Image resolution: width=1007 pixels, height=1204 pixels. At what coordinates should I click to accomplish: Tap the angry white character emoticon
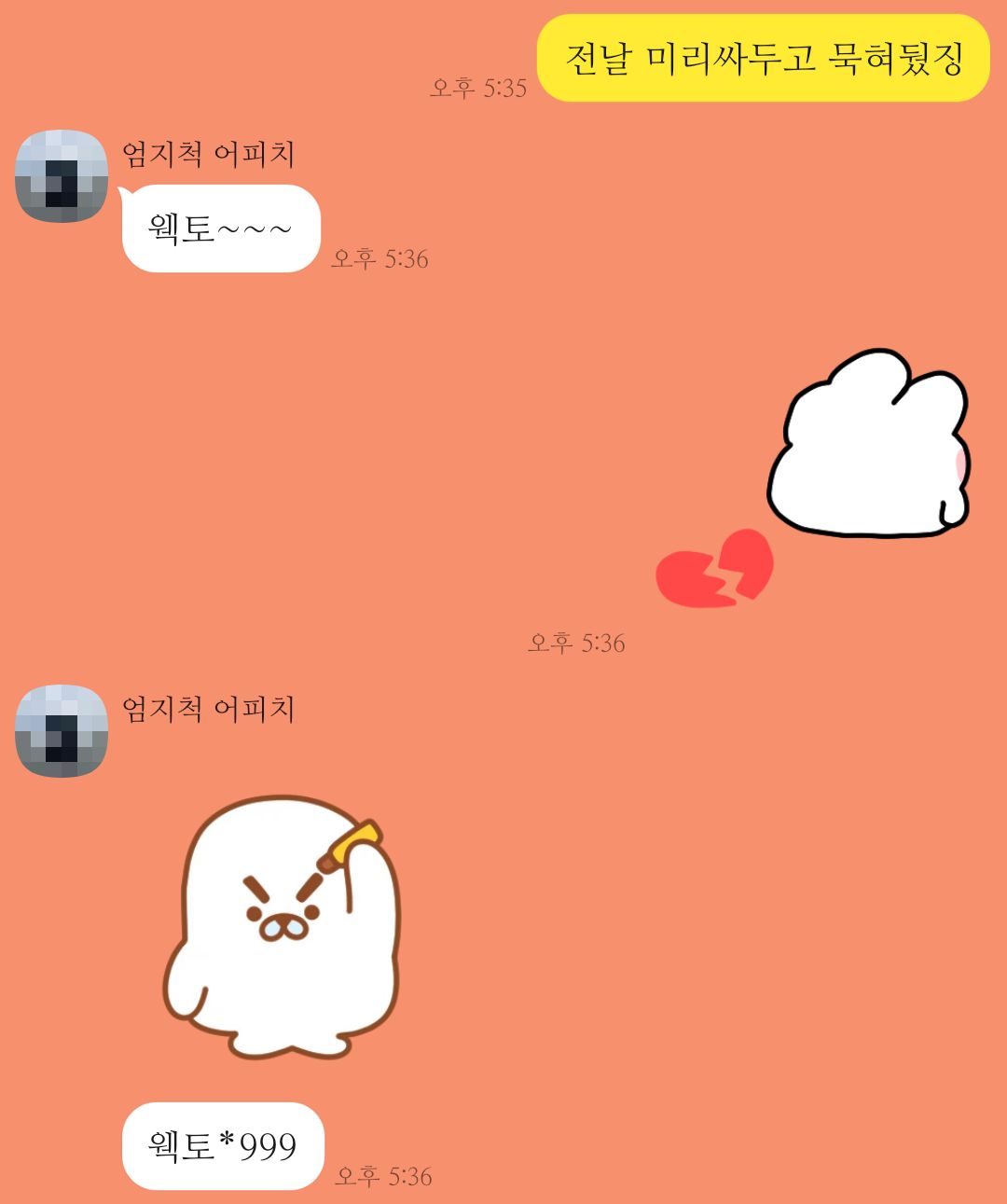tap(283, 926)
